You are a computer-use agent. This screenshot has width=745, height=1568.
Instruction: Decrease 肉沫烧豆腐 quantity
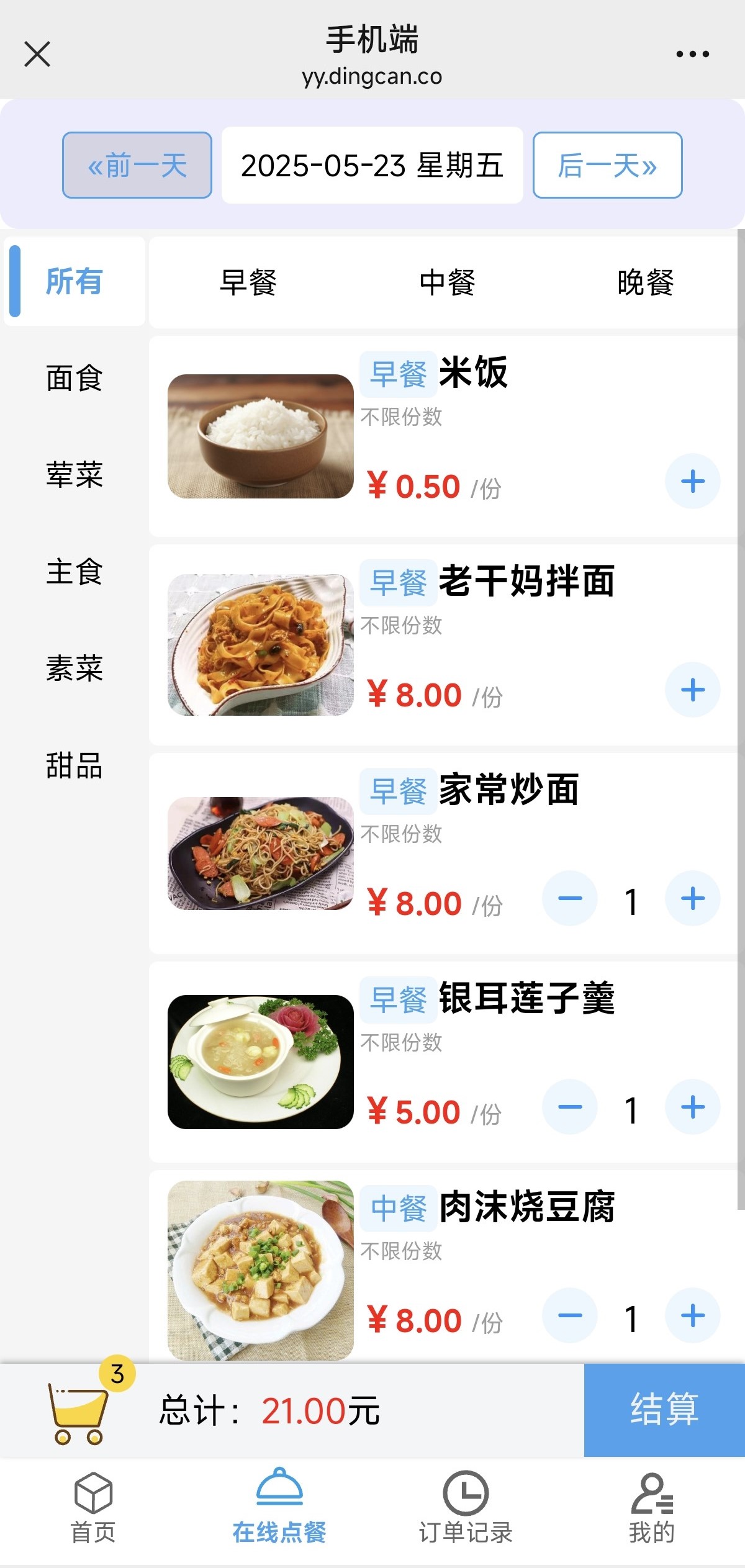click(x=569, y=1315)
